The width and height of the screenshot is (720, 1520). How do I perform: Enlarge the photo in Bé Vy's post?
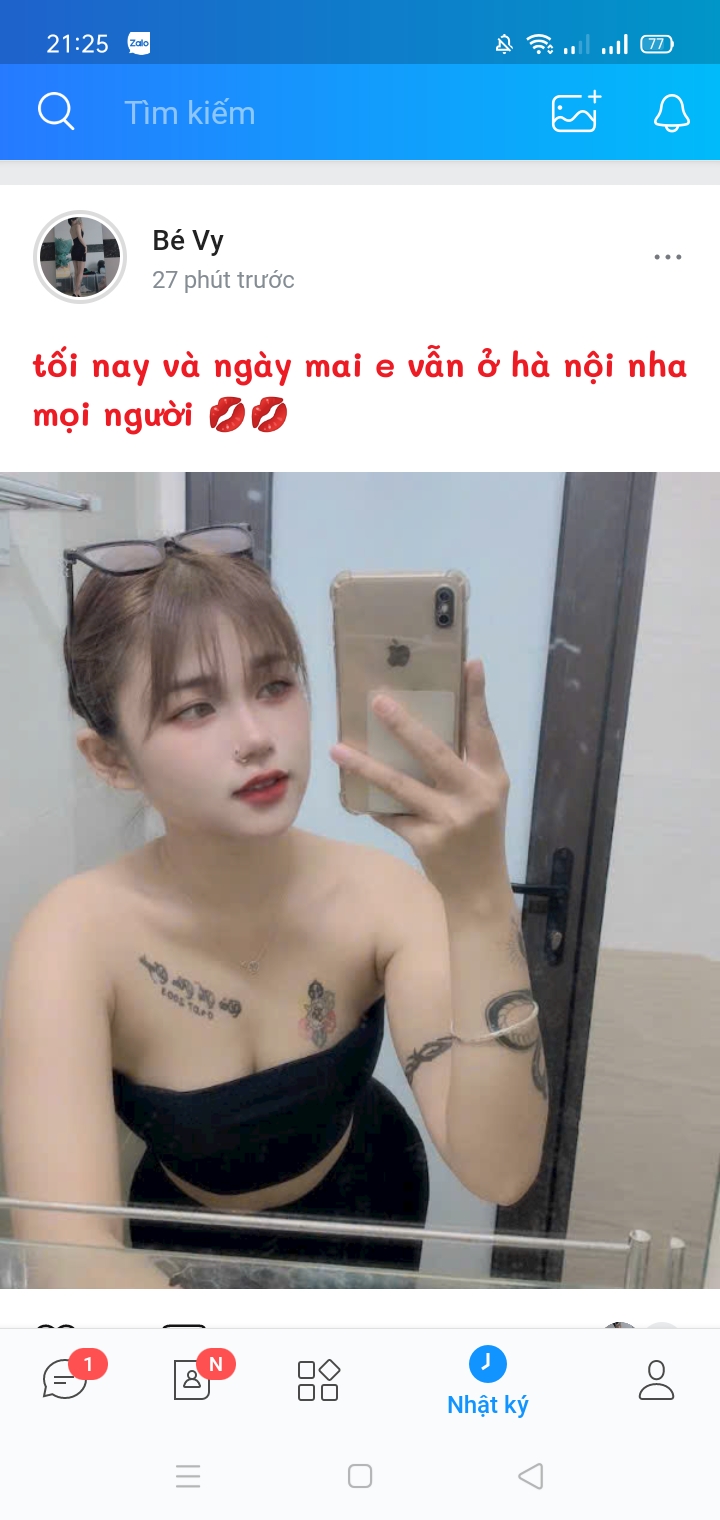[360, 880]
